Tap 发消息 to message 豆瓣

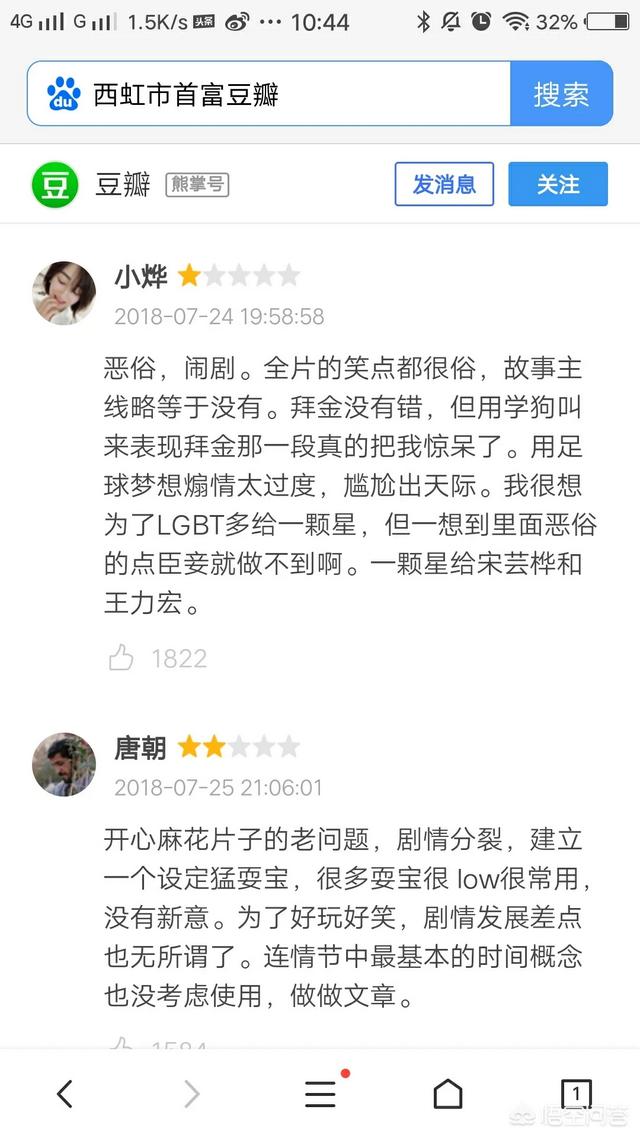(x=444, y=184)
